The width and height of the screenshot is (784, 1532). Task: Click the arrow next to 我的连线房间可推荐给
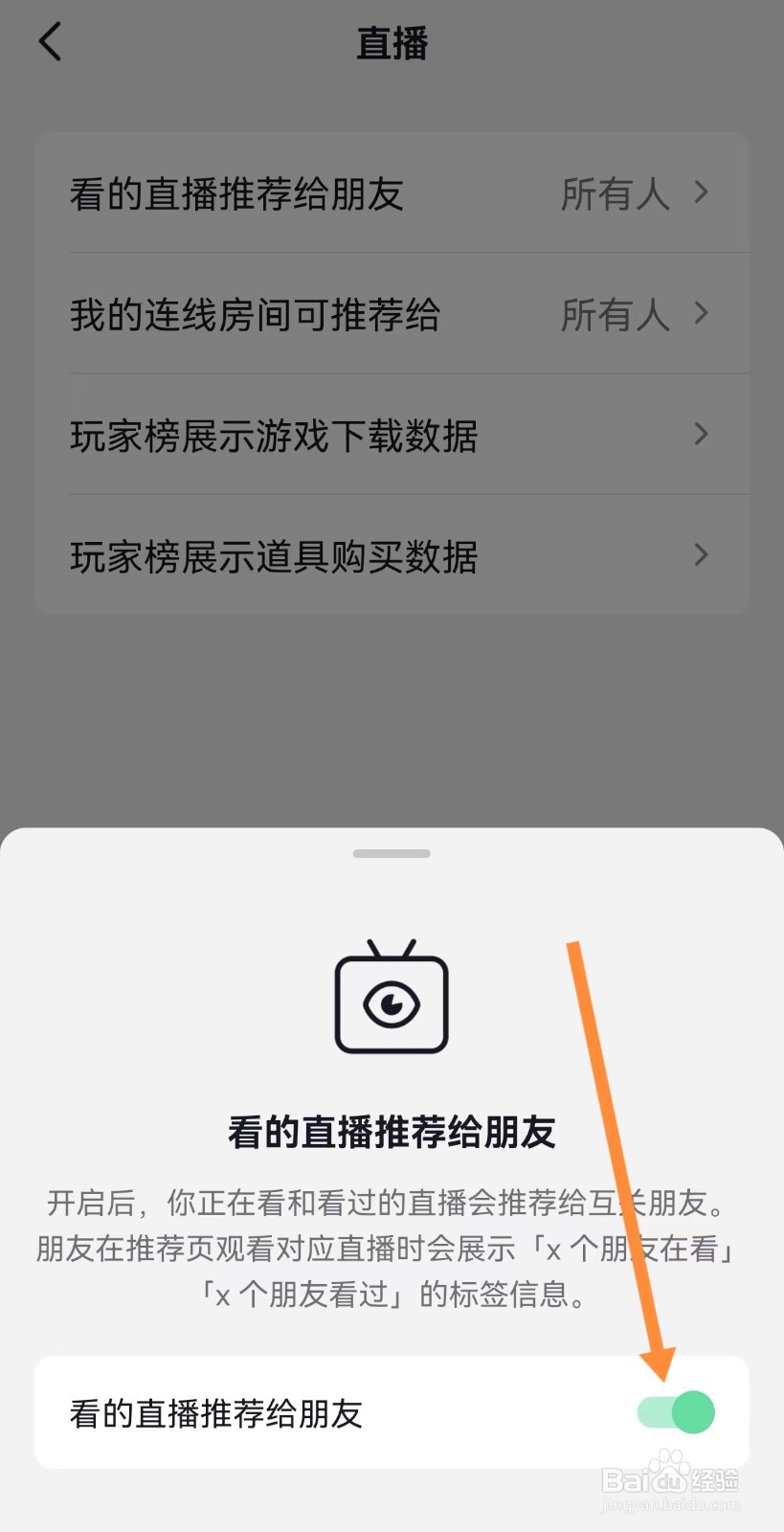click(x=700, y=314)
